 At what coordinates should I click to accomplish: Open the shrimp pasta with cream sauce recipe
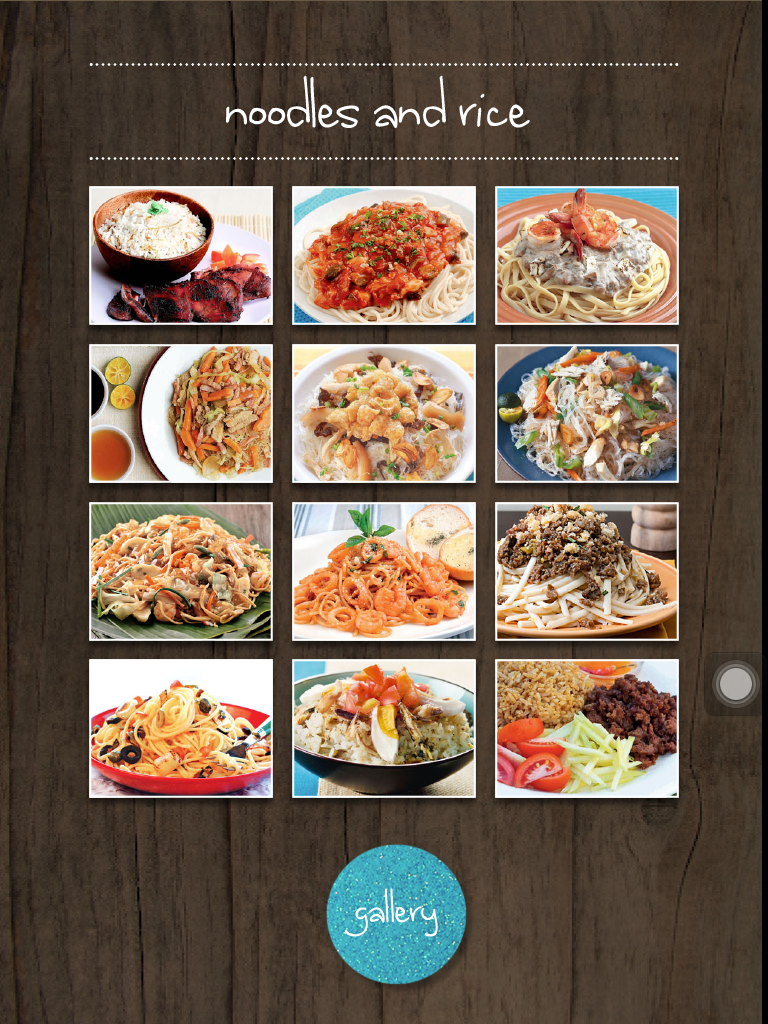click(x=587, y=255)
